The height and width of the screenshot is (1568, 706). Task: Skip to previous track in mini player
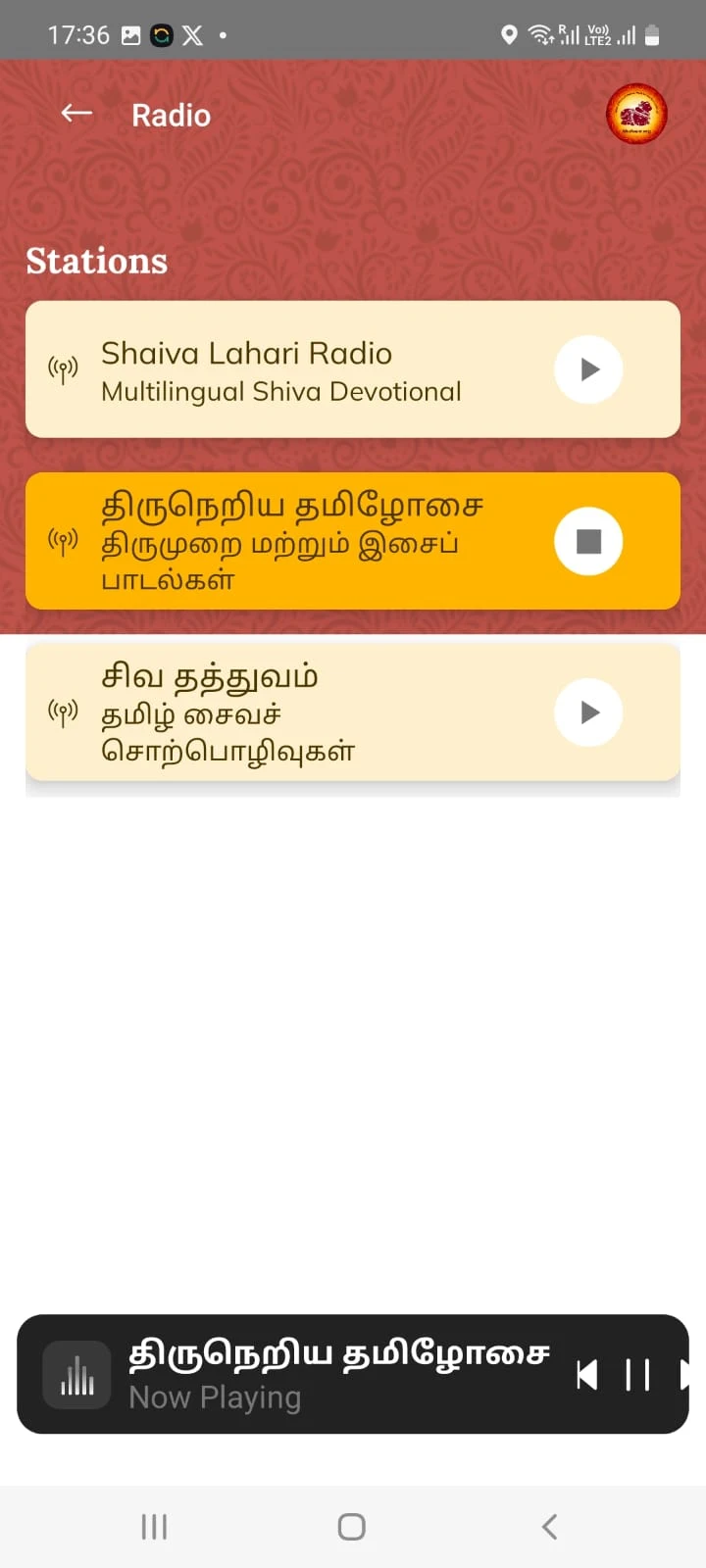point(587,1374)
